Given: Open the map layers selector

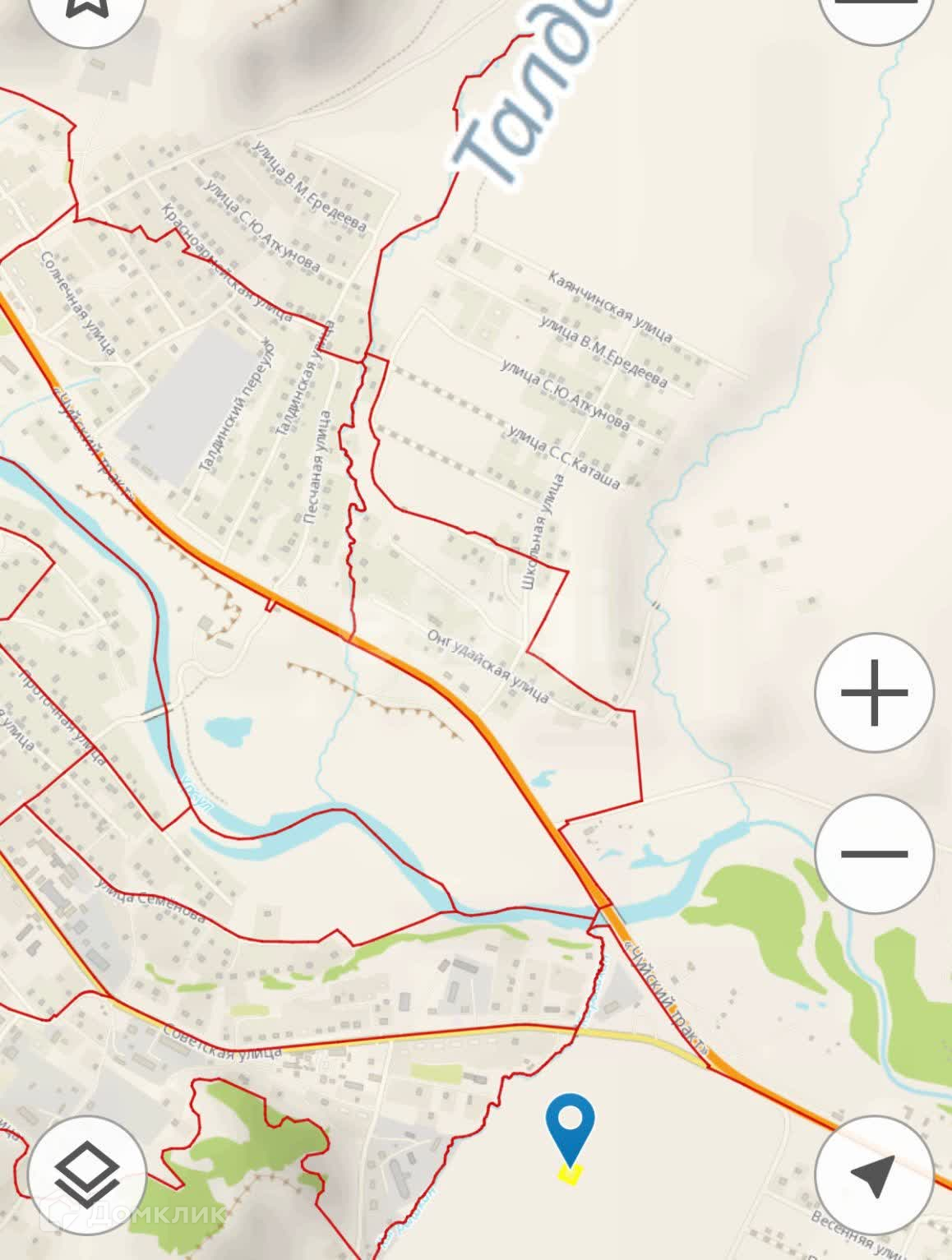Looking at the screenshot, I should (x=87, y=1176).
